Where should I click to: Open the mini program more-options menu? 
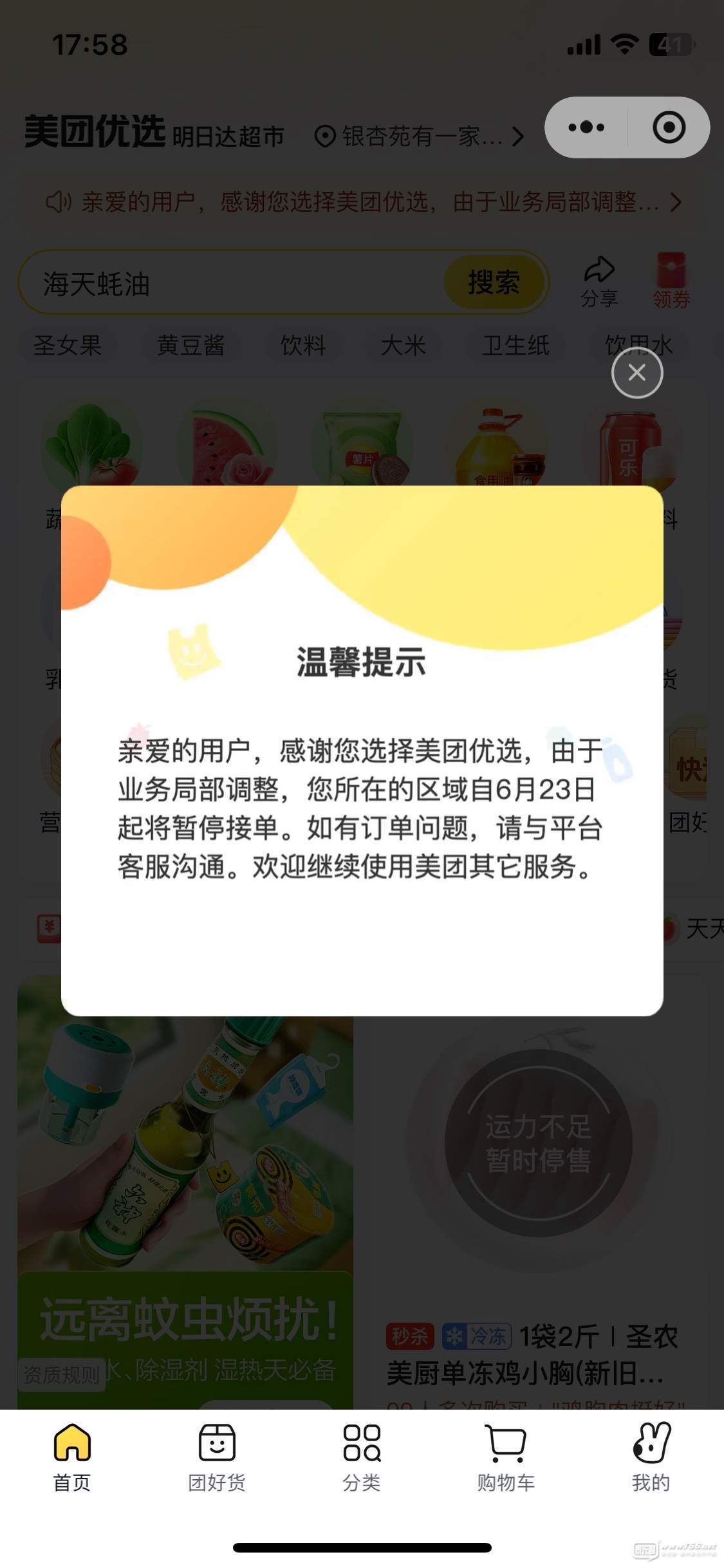pyautogui.click(x=586, y=127)
